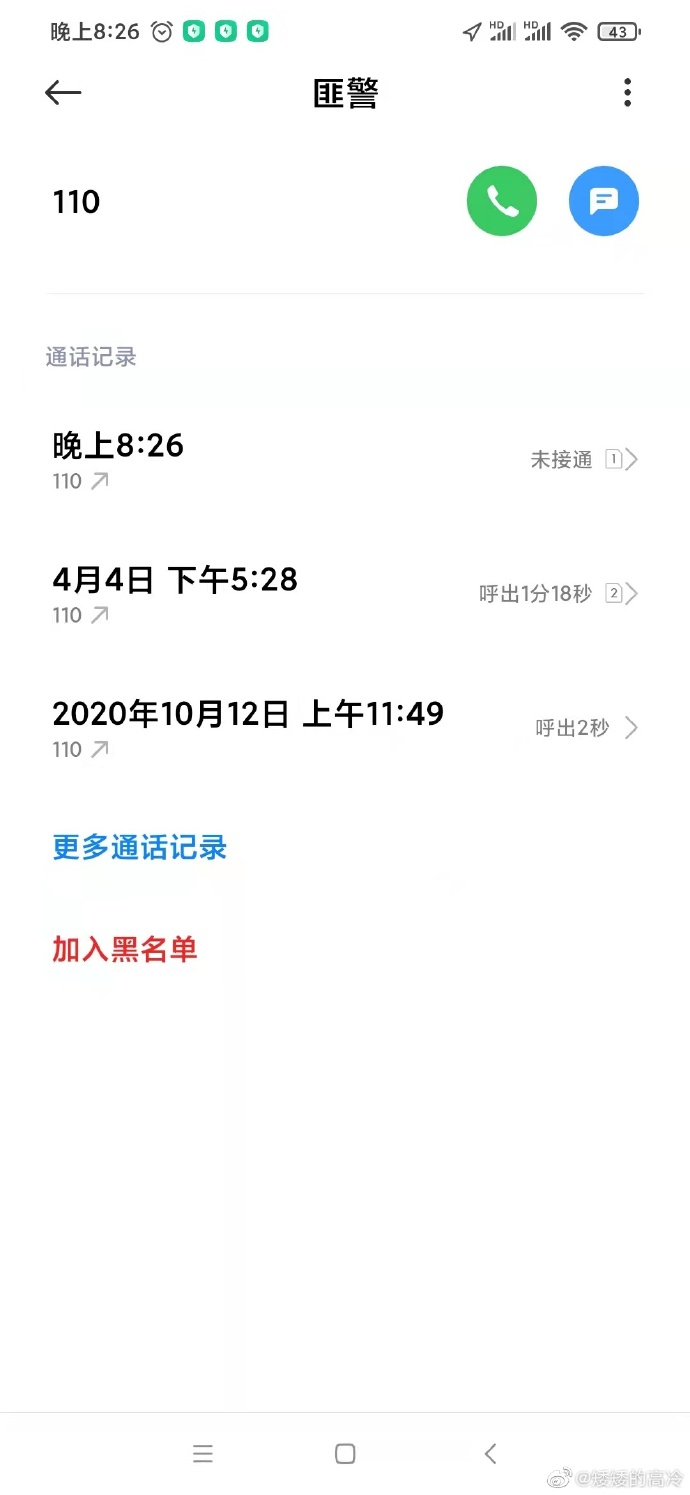
Task: Send a message to 110
Action: (604, 201)
